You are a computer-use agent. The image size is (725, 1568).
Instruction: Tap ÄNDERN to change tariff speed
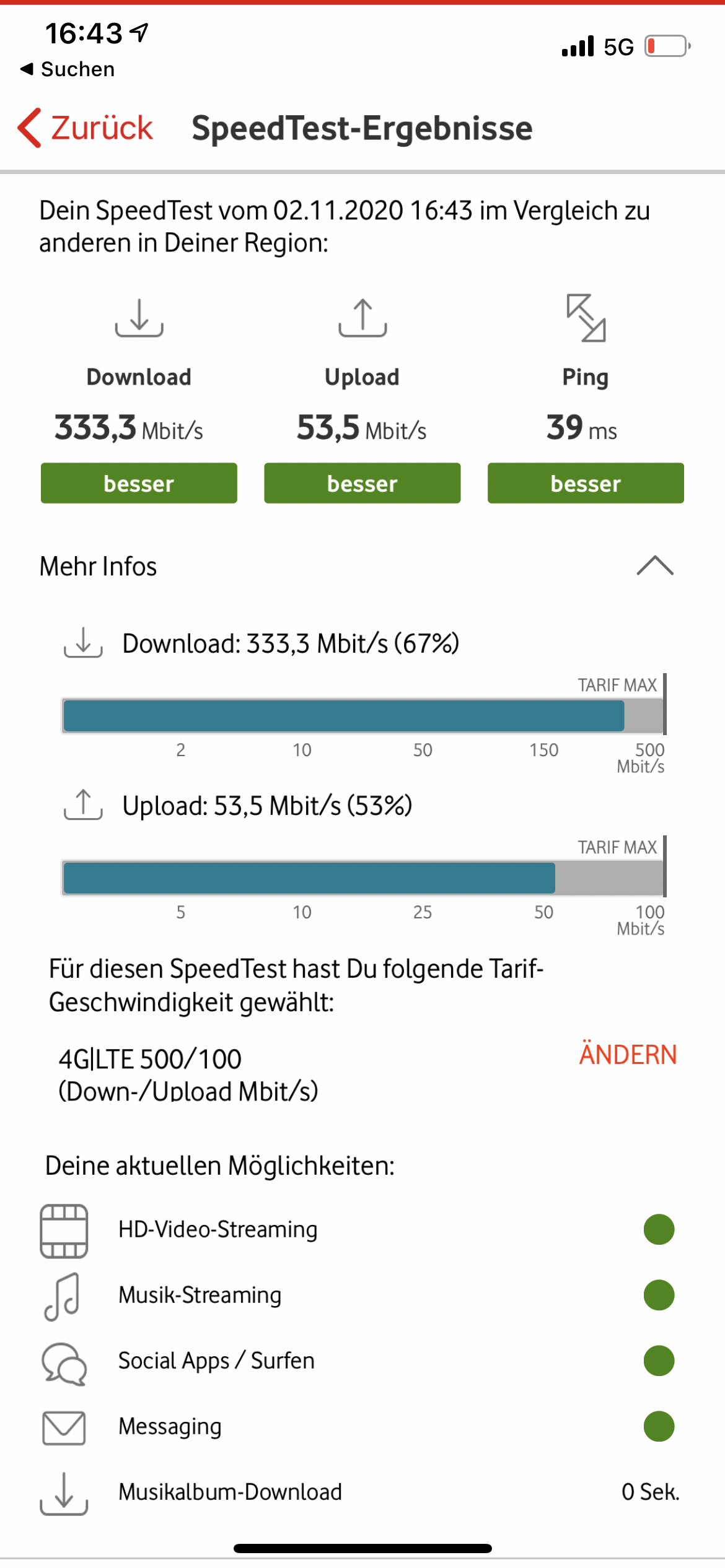coord(627,1055)
